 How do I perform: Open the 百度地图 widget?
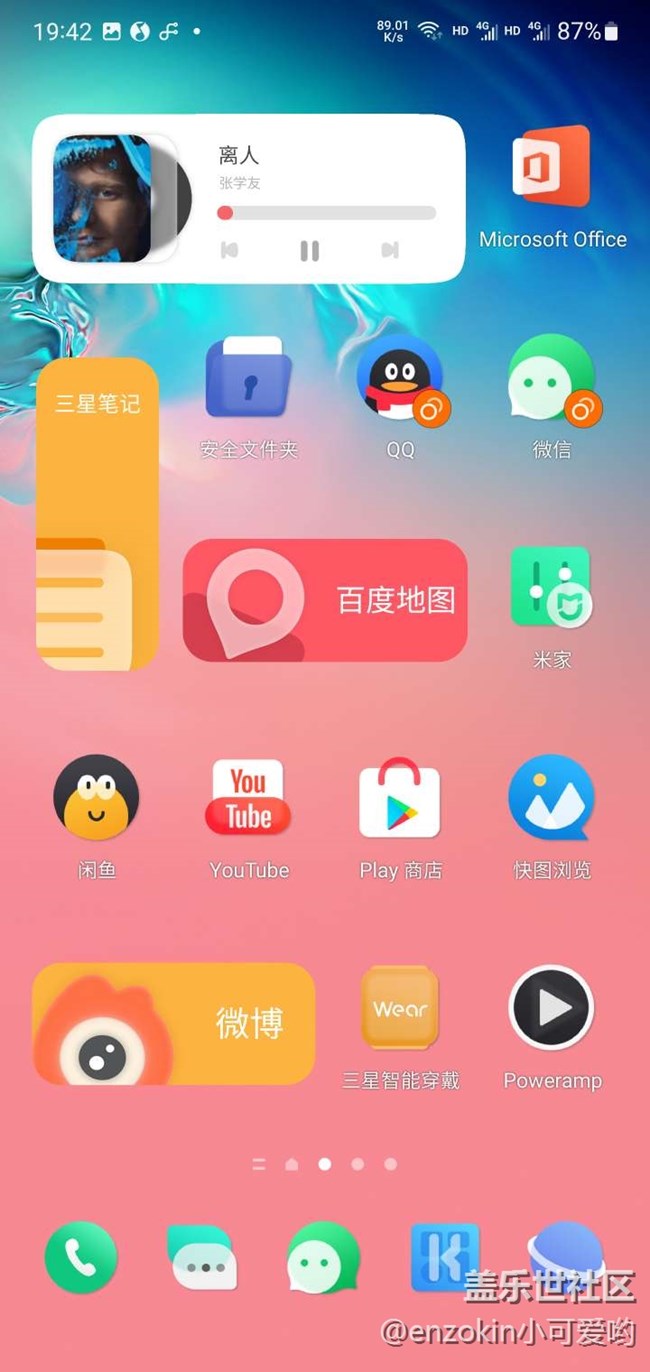(x=325, y=600)
